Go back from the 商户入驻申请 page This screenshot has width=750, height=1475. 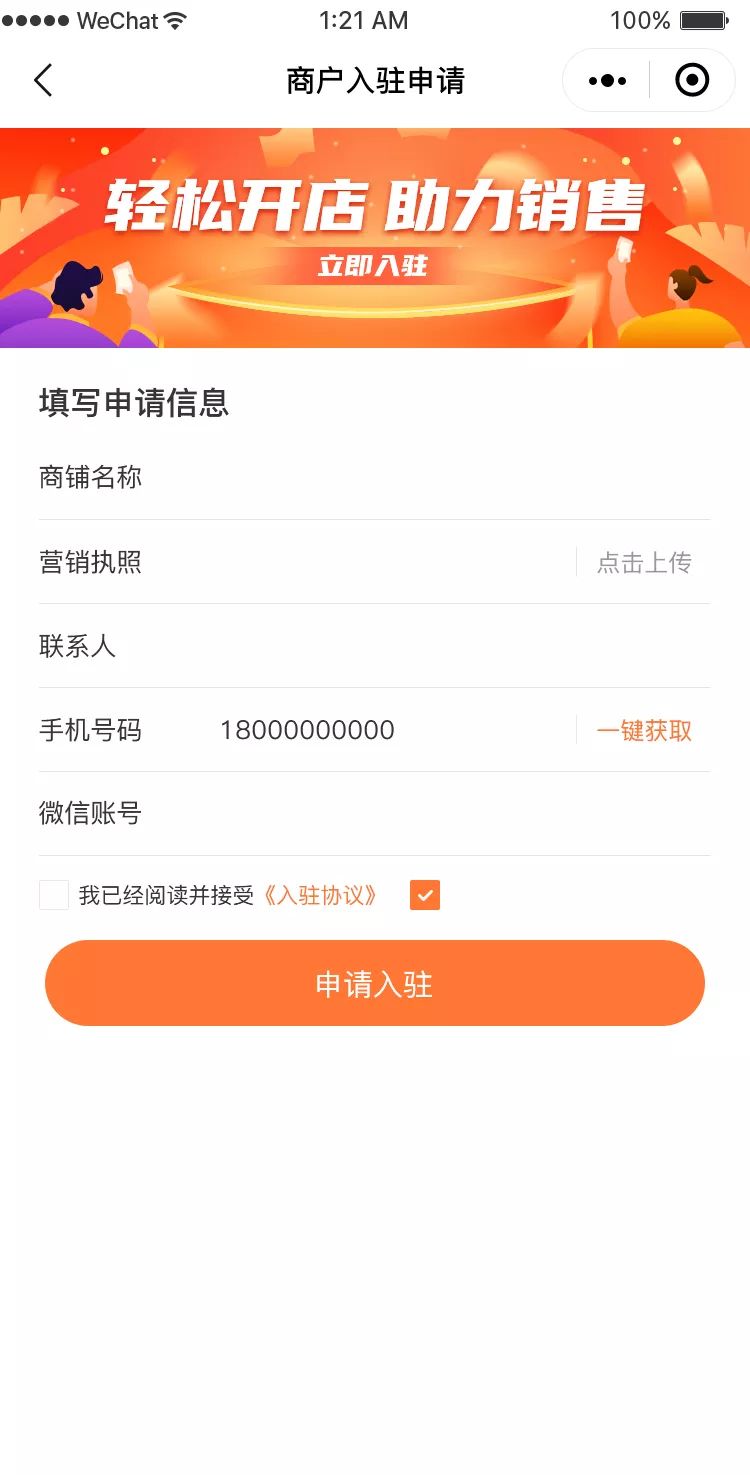[x=43, y=80]
